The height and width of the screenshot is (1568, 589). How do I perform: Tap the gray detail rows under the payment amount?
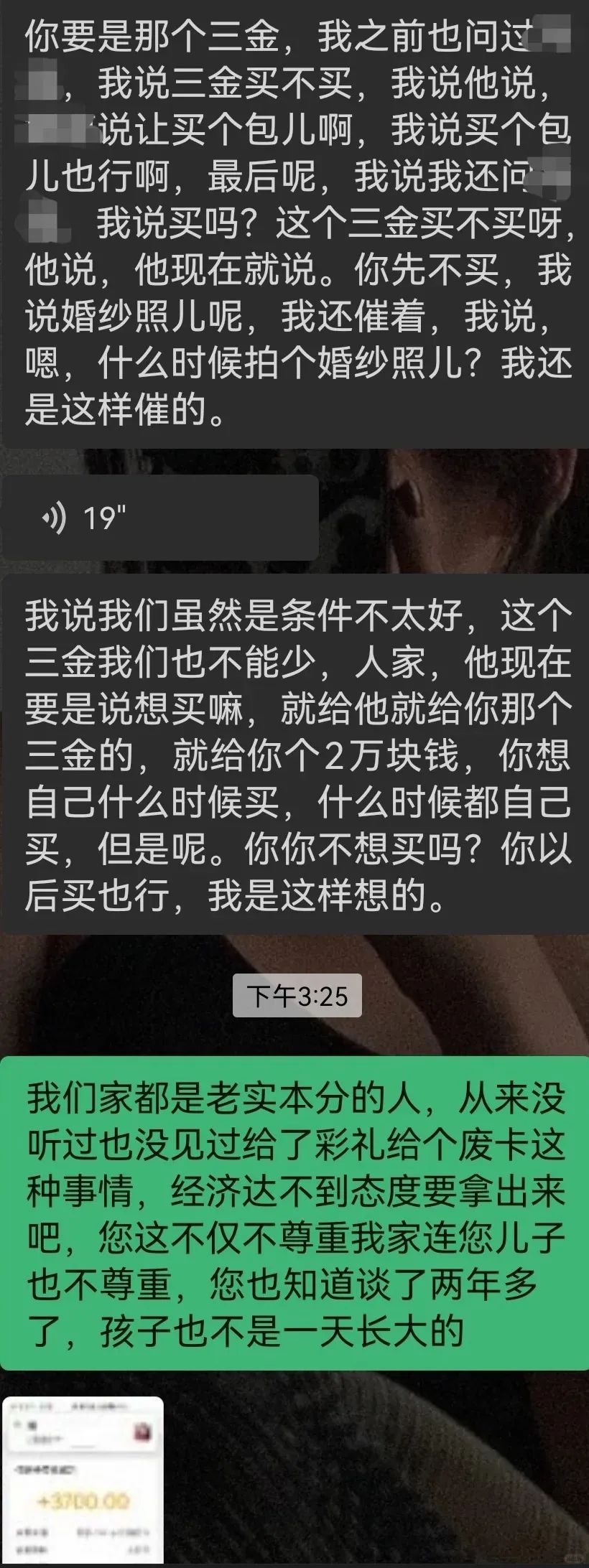coord(83,1540)
